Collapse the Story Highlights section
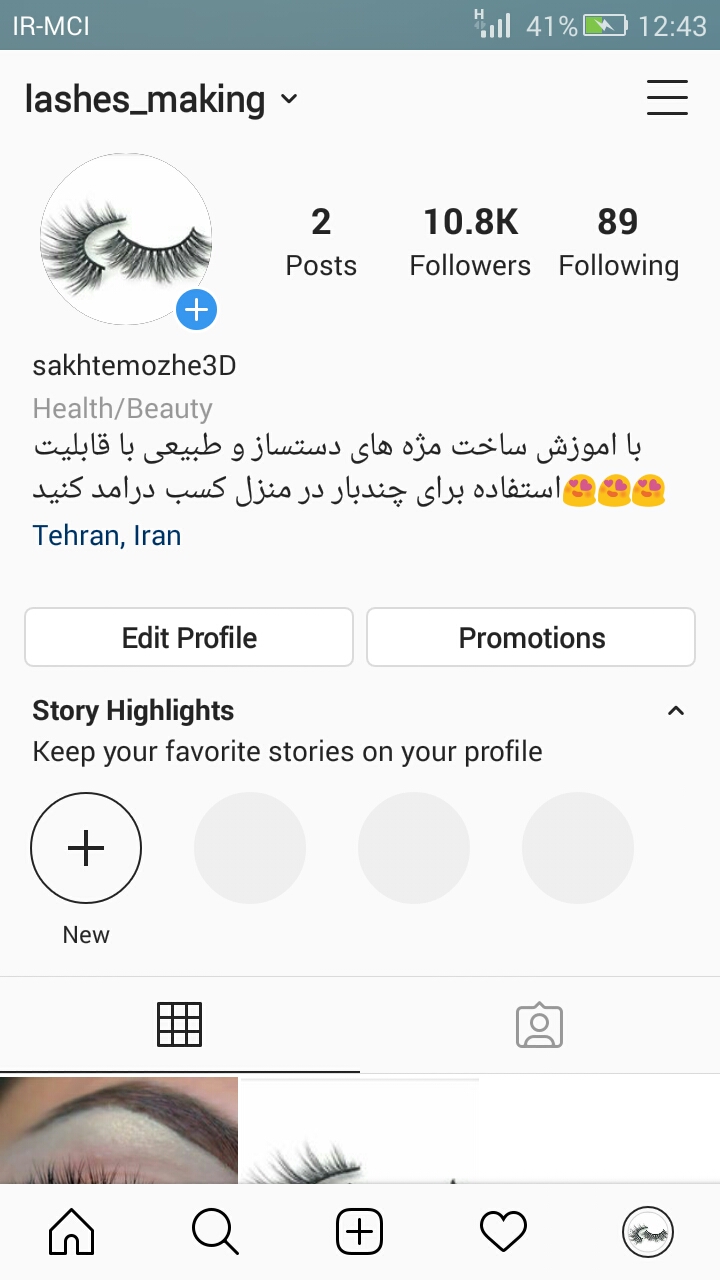The image size is (720, 1280). coord(676,711)
